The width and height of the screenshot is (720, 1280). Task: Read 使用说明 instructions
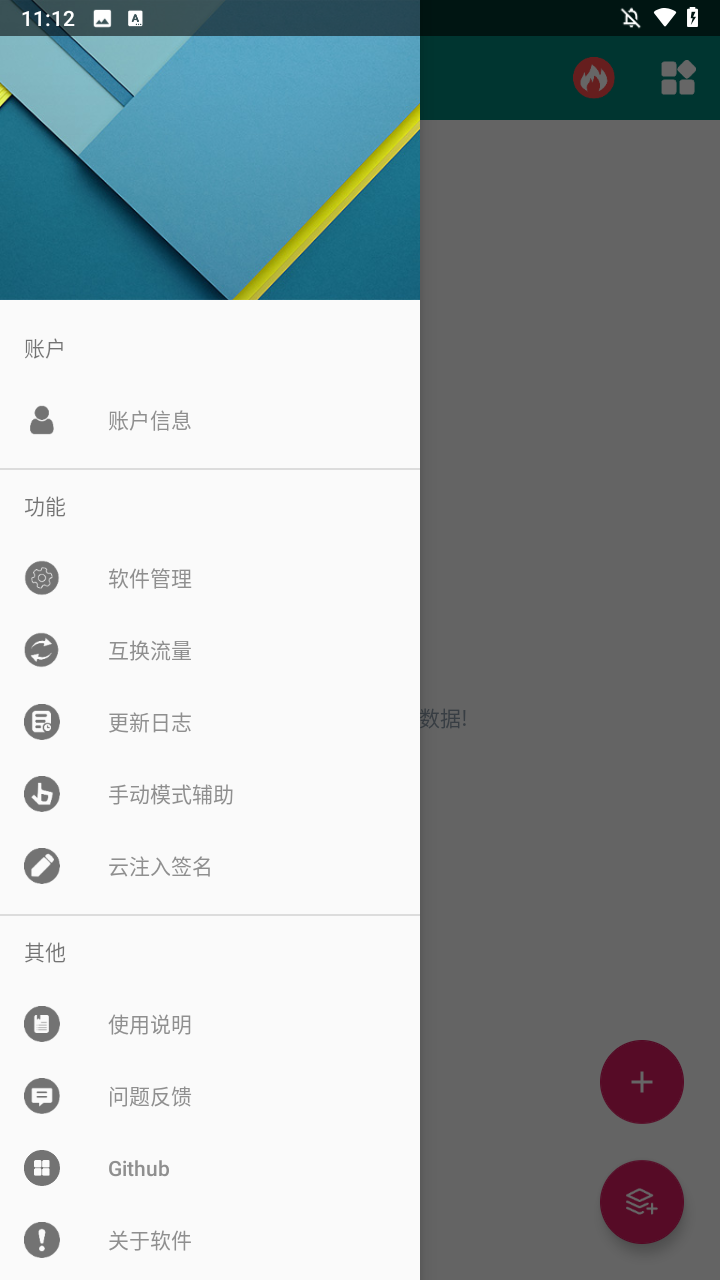(x=150, y=1025)
